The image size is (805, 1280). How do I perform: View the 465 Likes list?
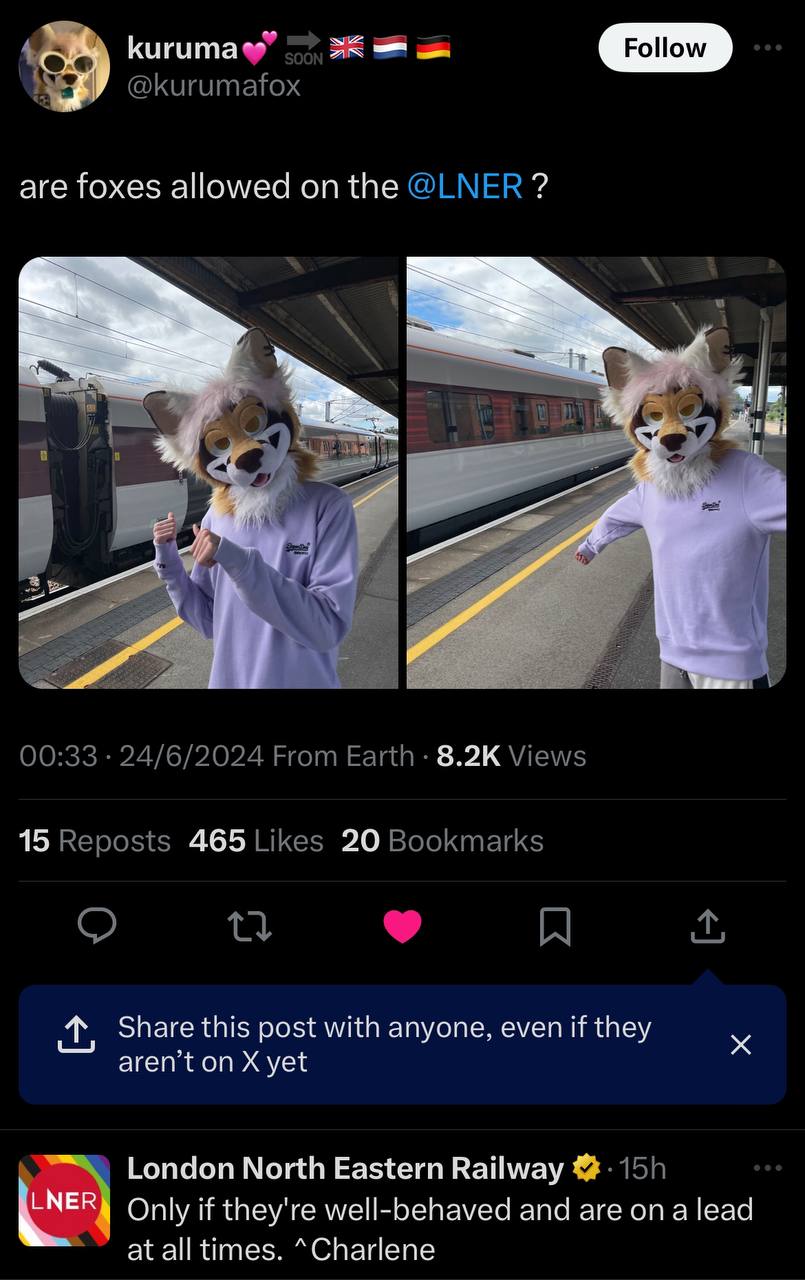tap(256, 841)
